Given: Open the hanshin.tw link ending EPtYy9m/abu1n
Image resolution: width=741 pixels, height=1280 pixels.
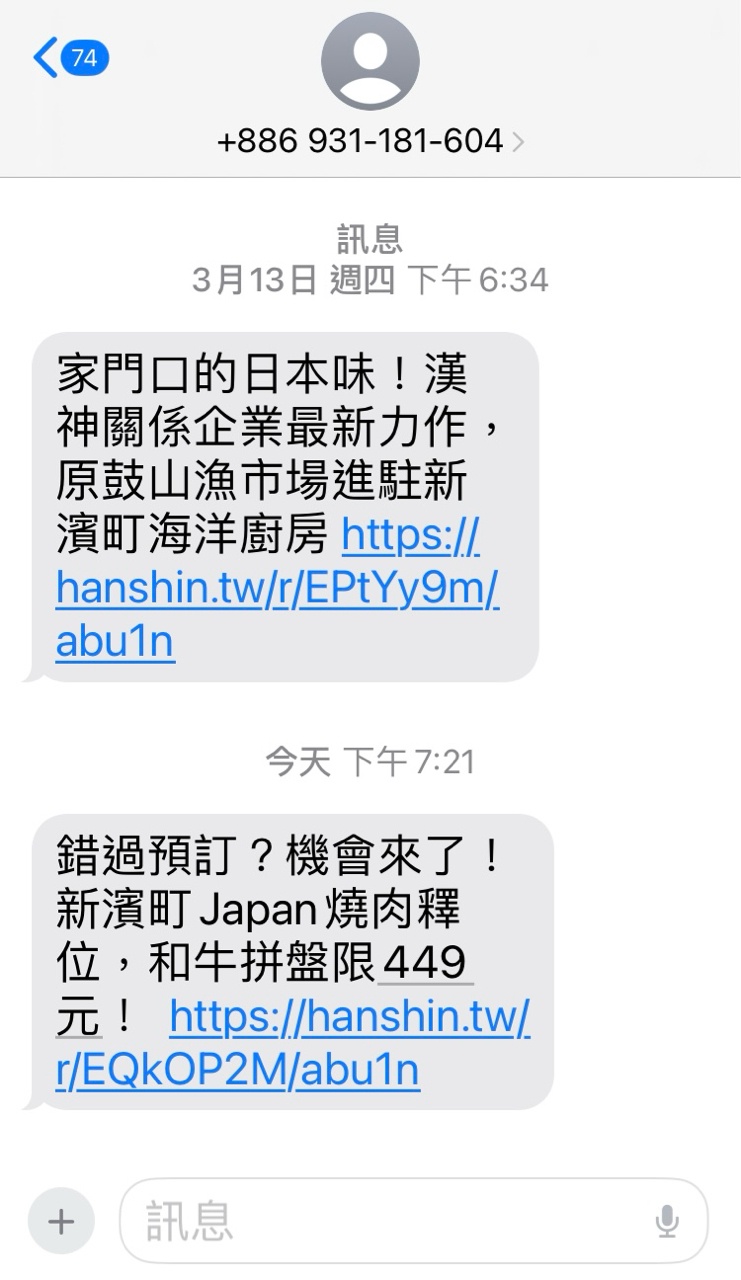Looking at the screenshot, I should click(276, 590).
